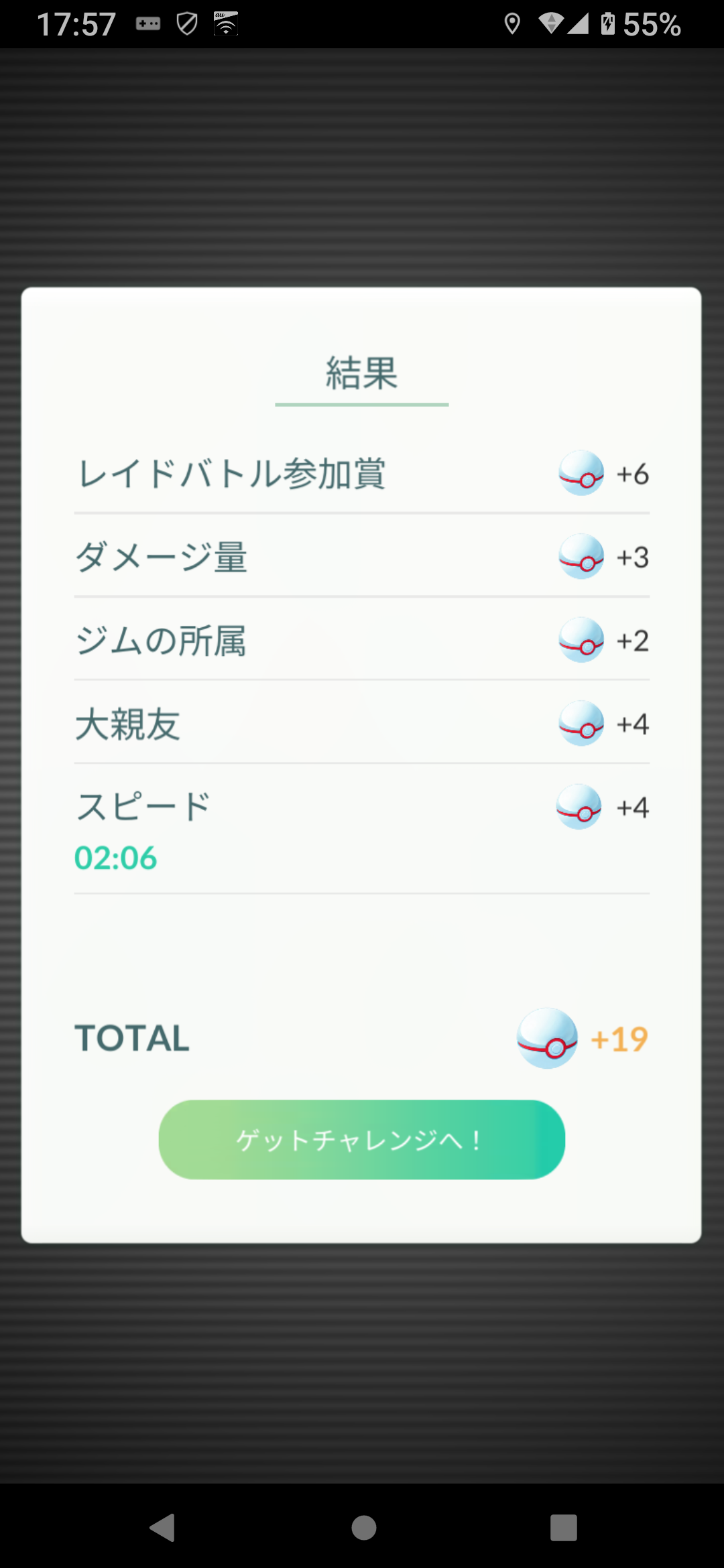724x1568 pixels.
Task: Go back using the system back button
Action: pos(162,1528)
